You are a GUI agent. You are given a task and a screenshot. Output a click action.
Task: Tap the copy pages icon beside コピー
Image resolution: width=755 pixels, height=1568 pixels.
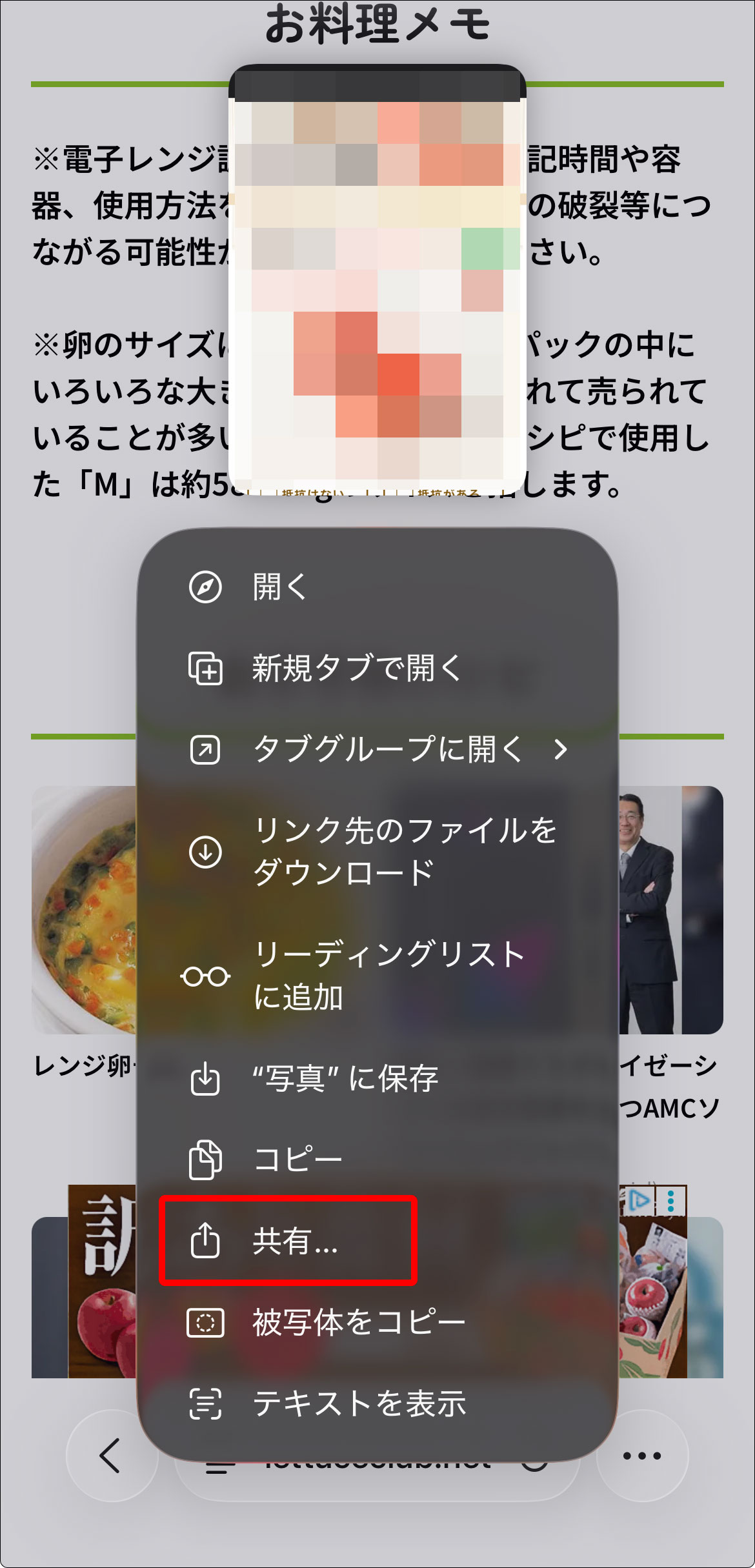pyautogui.click(x=205, y=1157)
